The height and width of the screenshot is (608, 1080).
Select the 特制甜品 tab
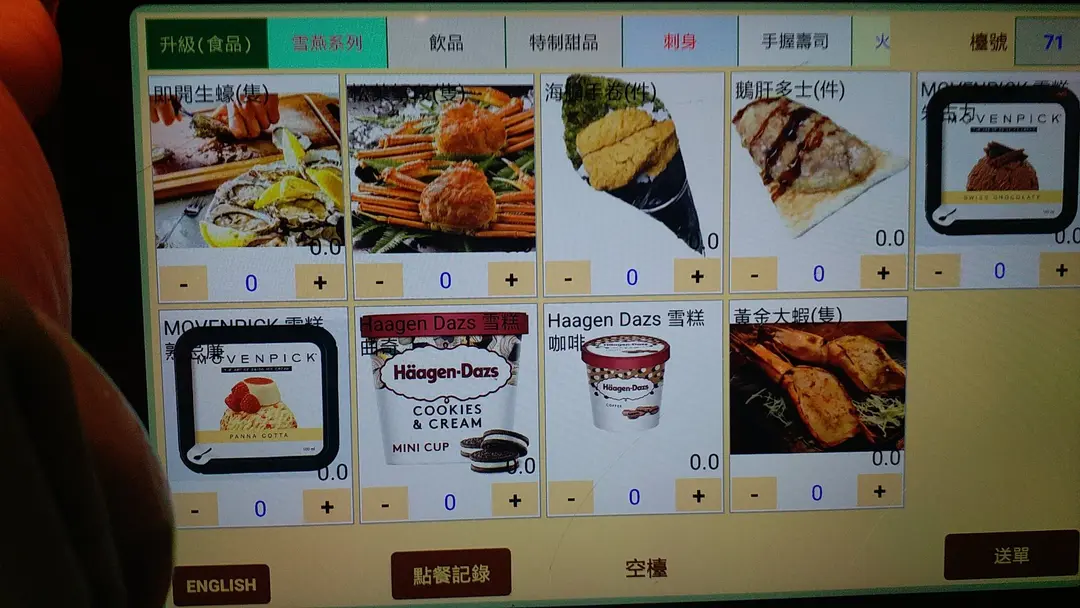coord(564,43)
